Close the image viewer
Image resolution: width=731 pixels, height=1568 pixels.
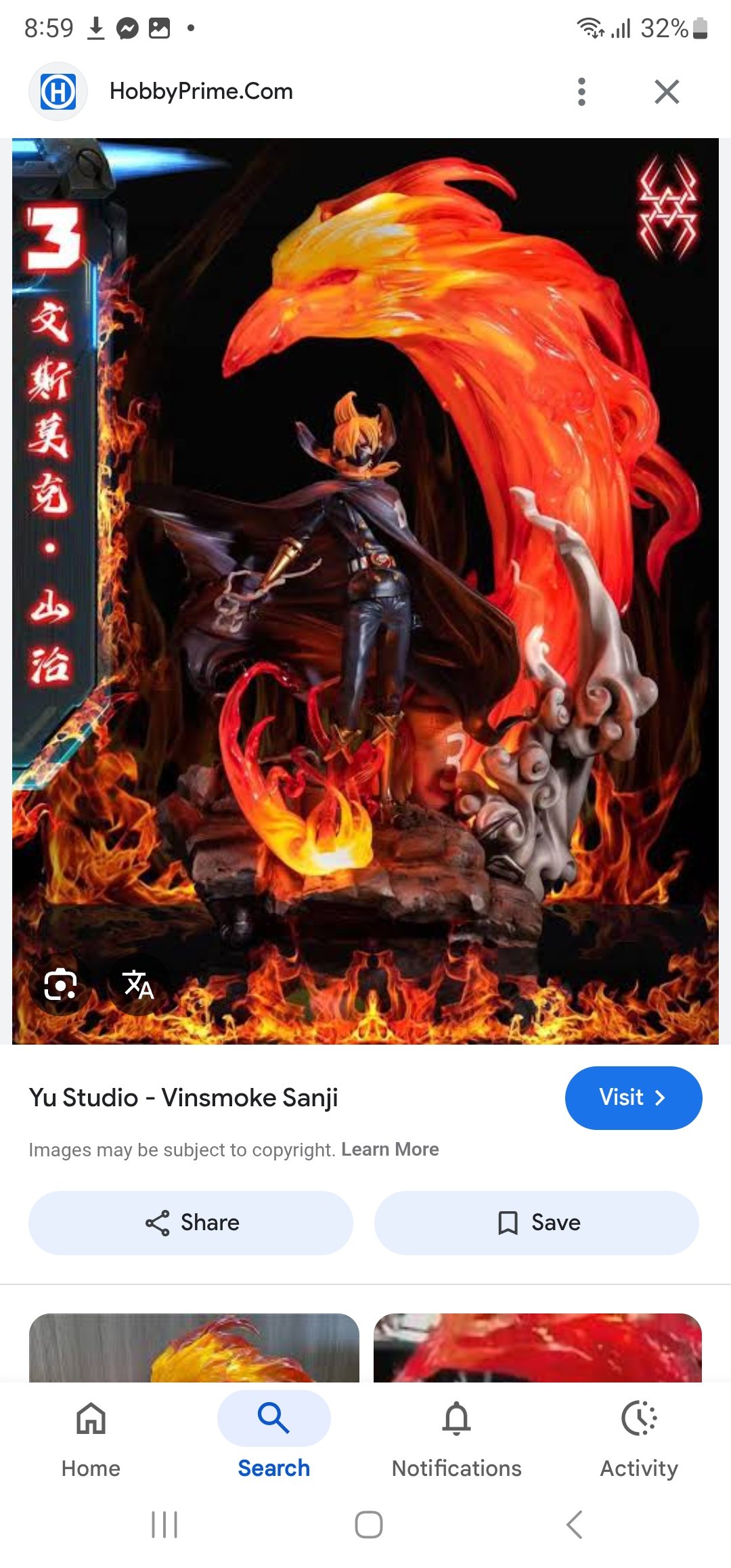pyautogui.click(x=667, y=91)
